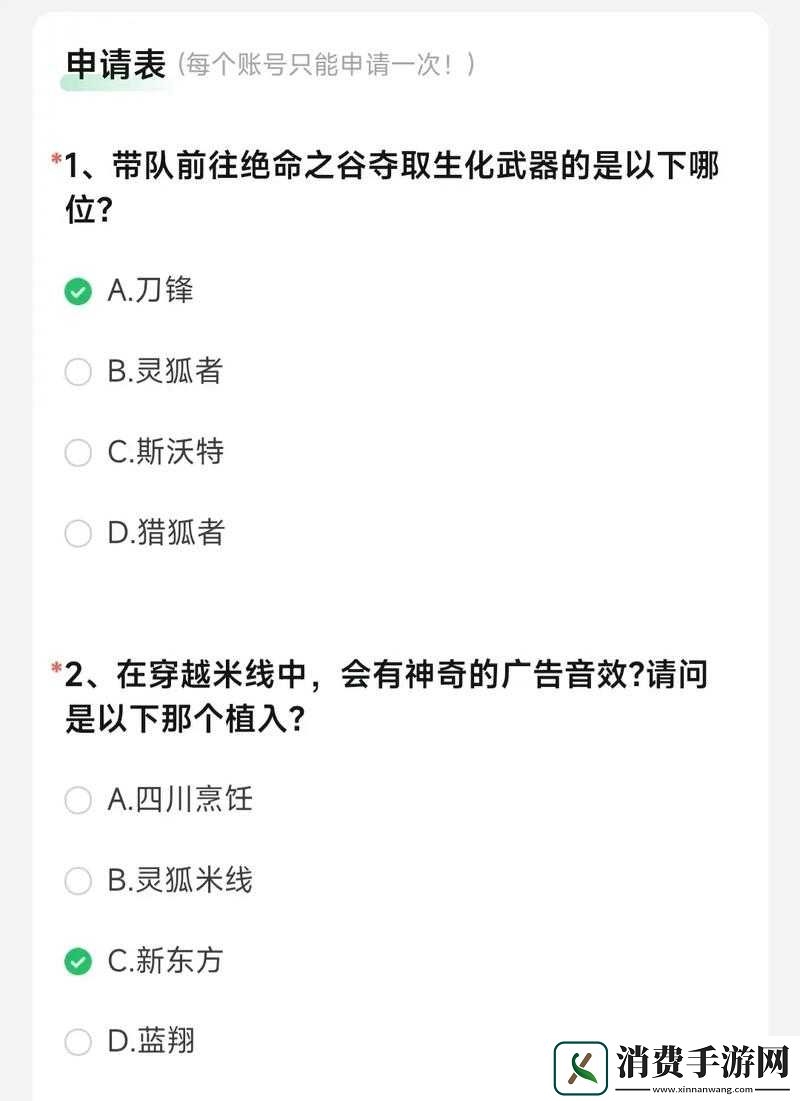
Task: Click the red asterisk before question 1
Action: tap(56, 156)
